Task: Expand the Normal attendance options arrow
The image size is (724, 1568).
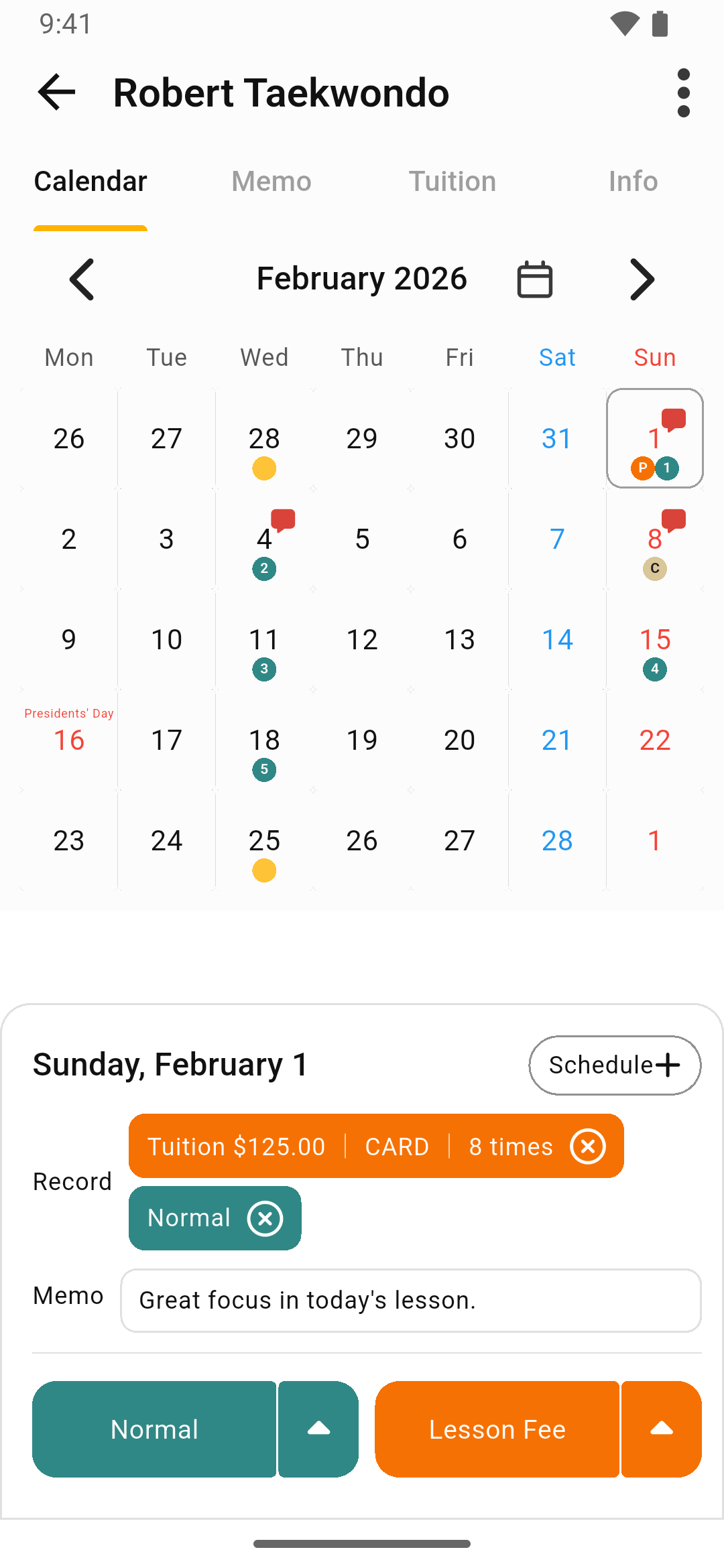Action: 319,1429
